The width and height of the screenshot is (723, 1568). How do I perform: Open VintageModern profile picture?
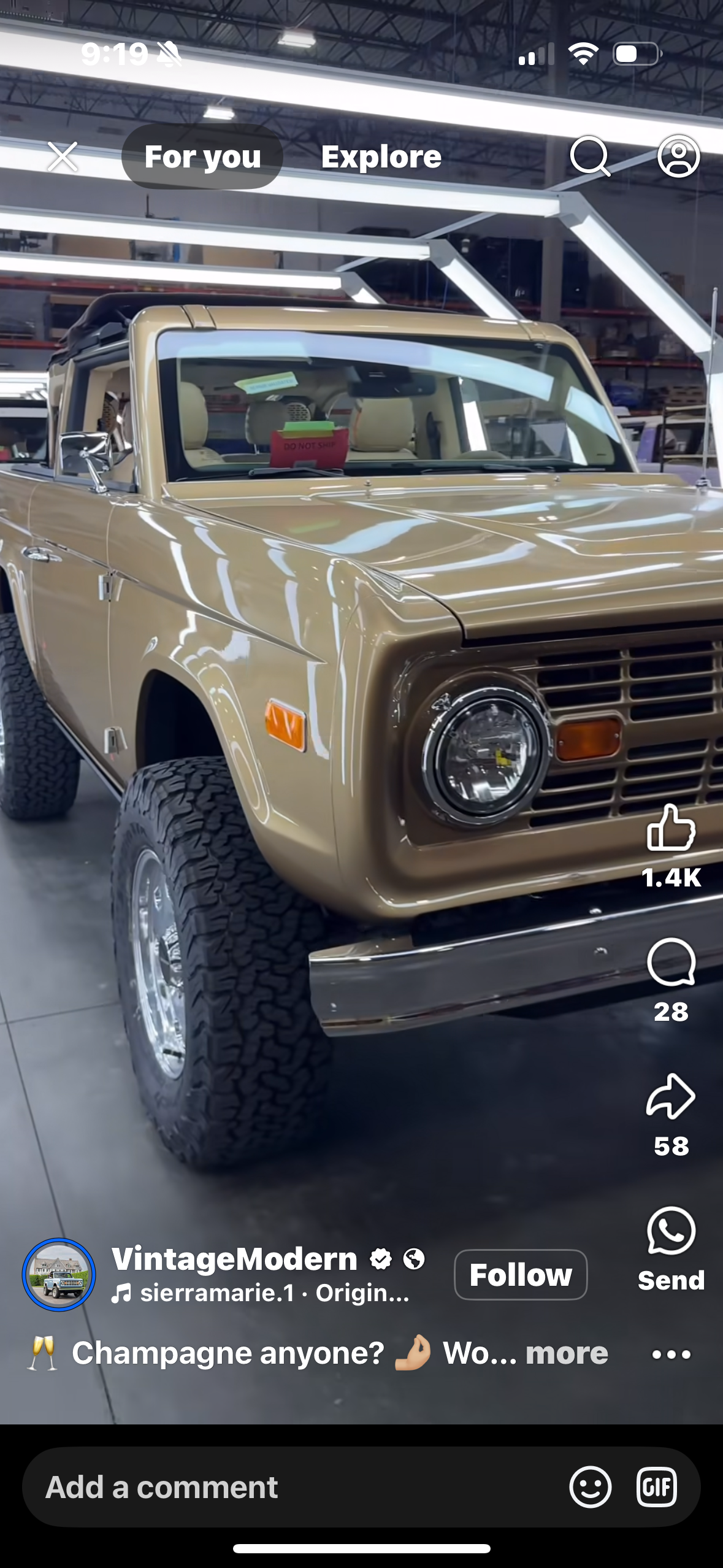click(59, 1275)
